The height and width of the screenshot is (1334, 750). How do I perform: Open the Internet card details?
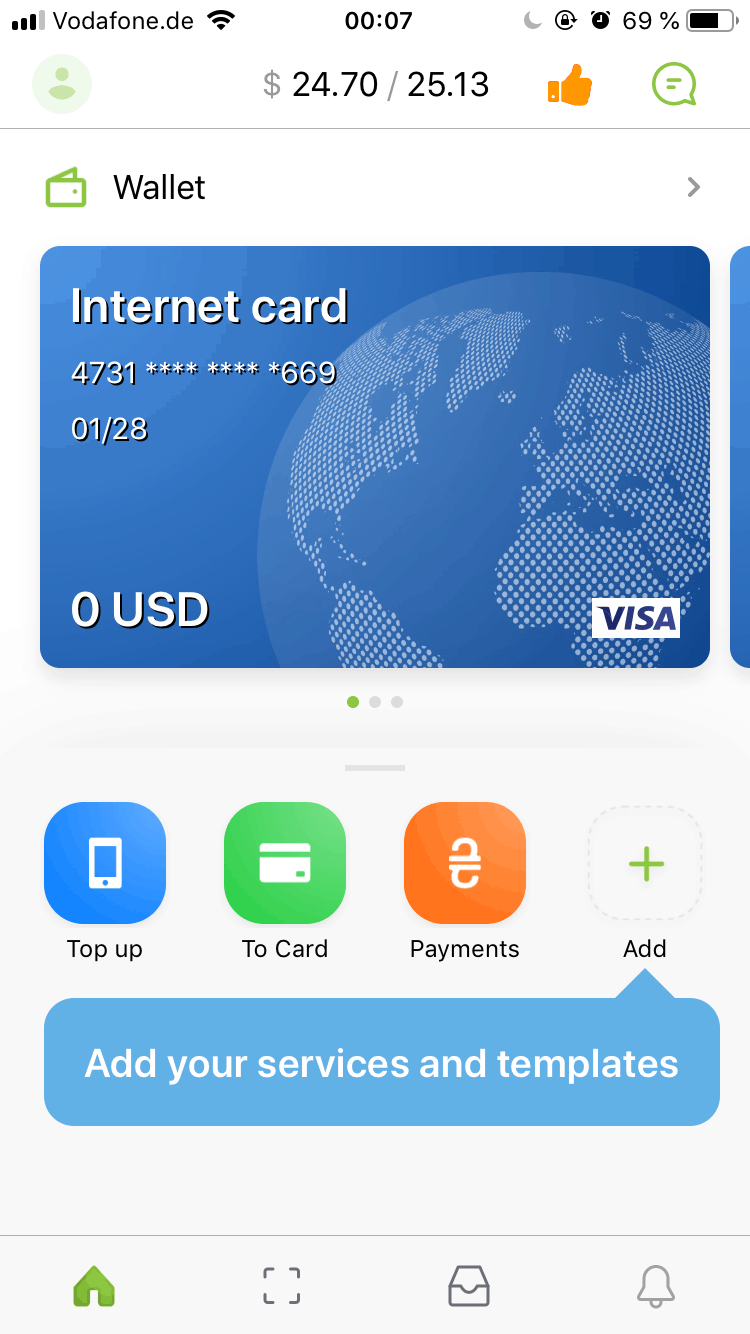point(375,457)
